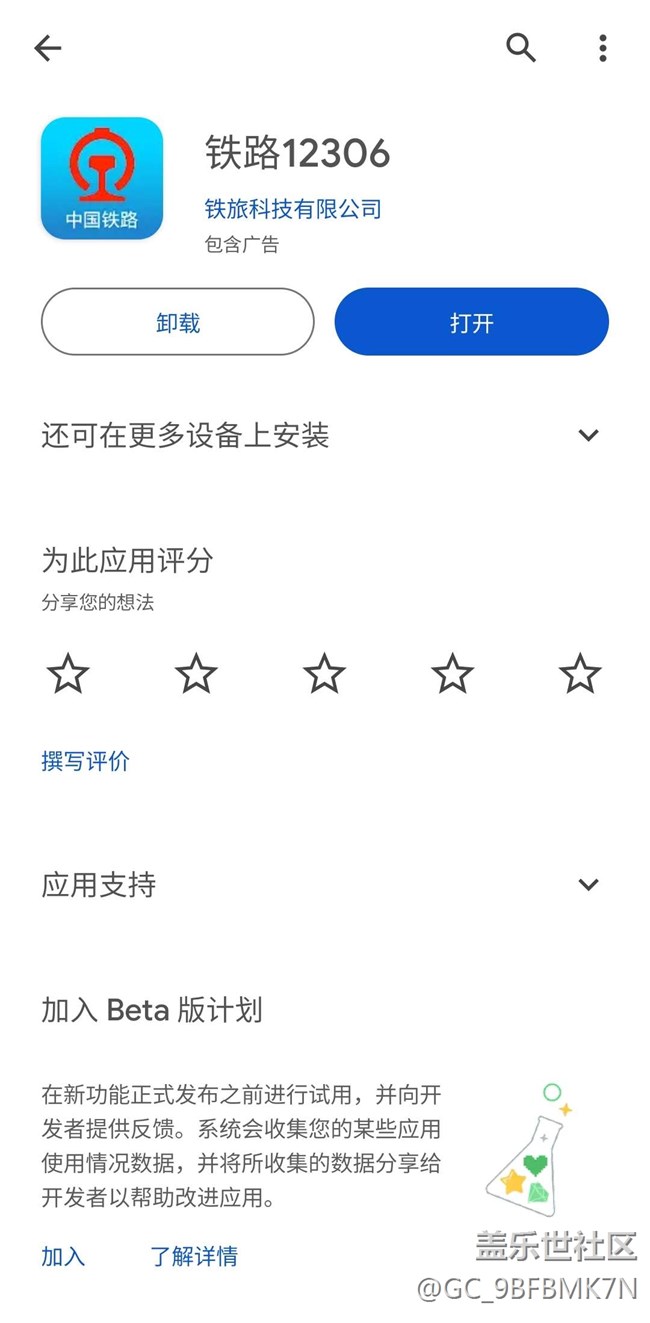Open the three-dot overflow menu
Image resolution: width=650 pixels, height=1323 pixels.
coord(602,48)
